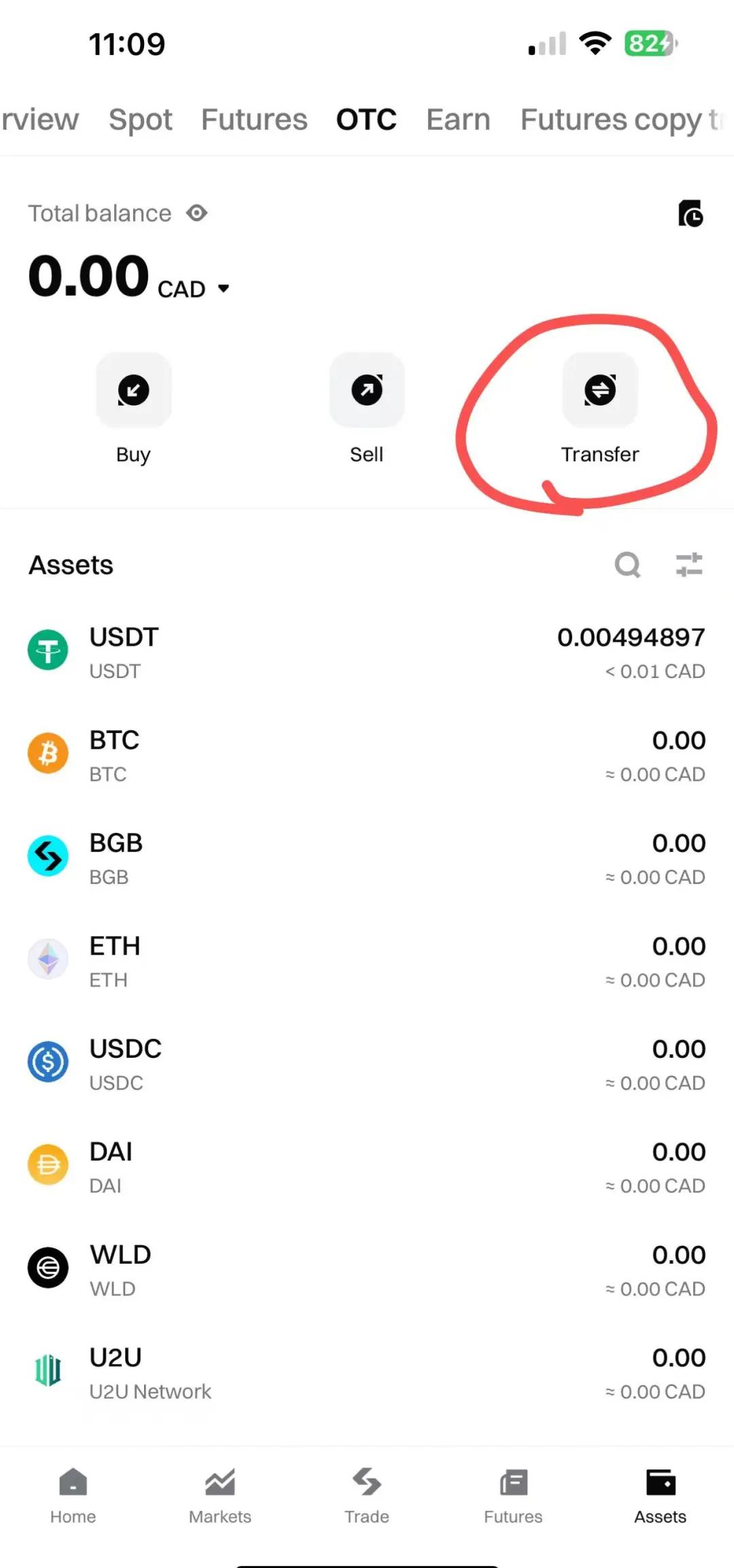
Task: Open transaction history icon near Total balance
Action: pos(691,213)
